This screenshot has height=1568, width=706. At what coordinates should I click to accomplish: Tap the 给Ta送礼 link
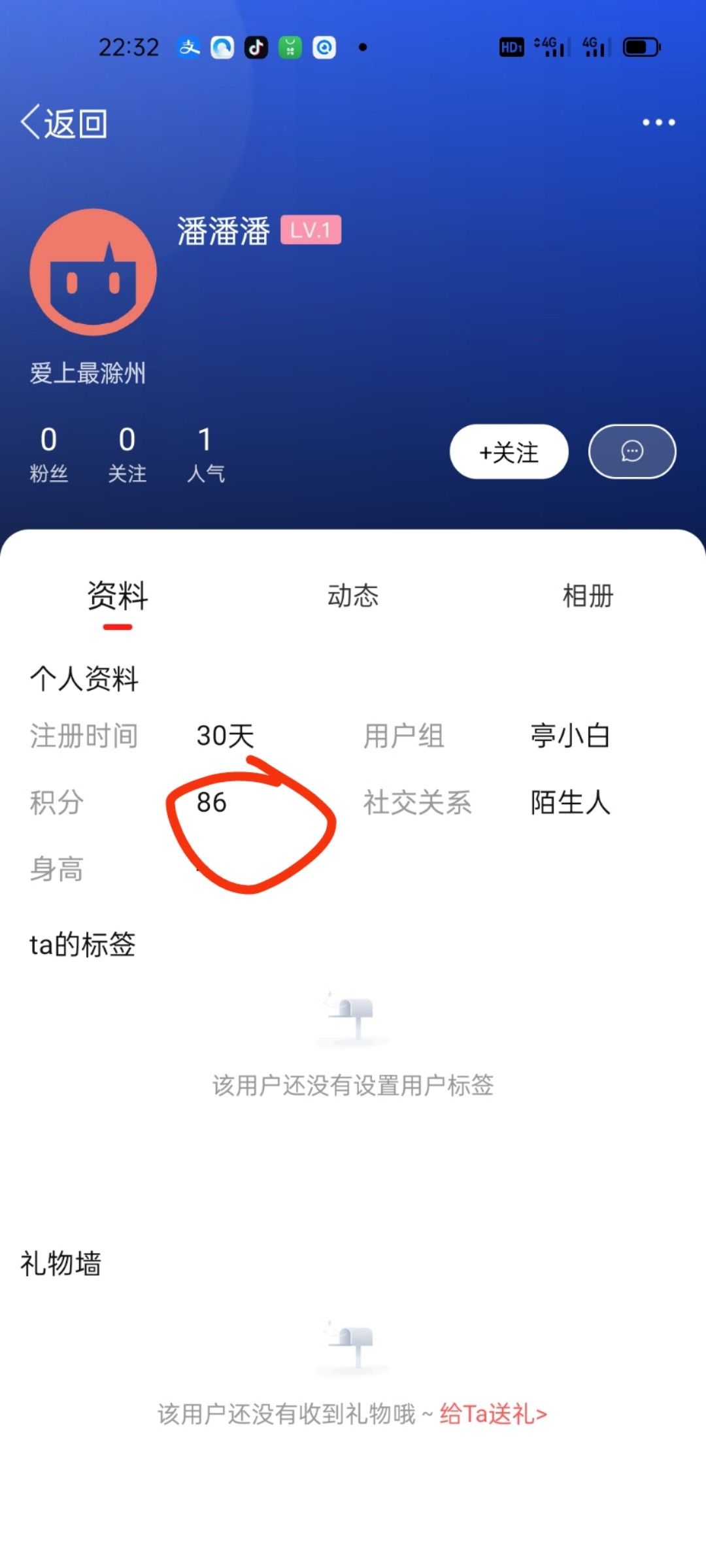pyautogui.click(x=493, y=1414)
